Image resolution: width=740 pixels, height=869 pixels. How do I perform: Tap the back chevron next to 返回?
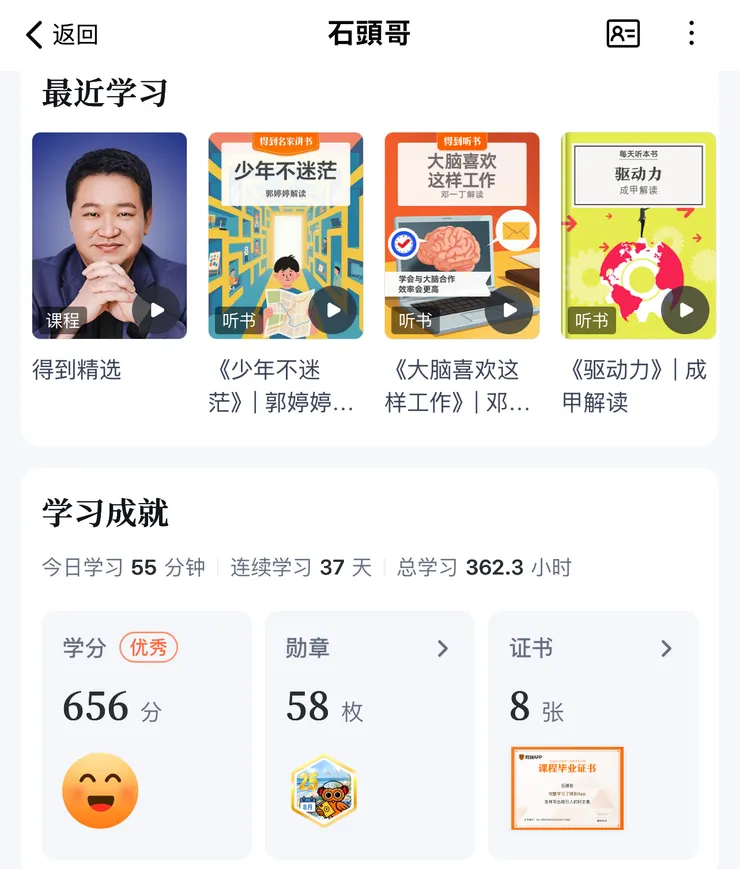32,34
